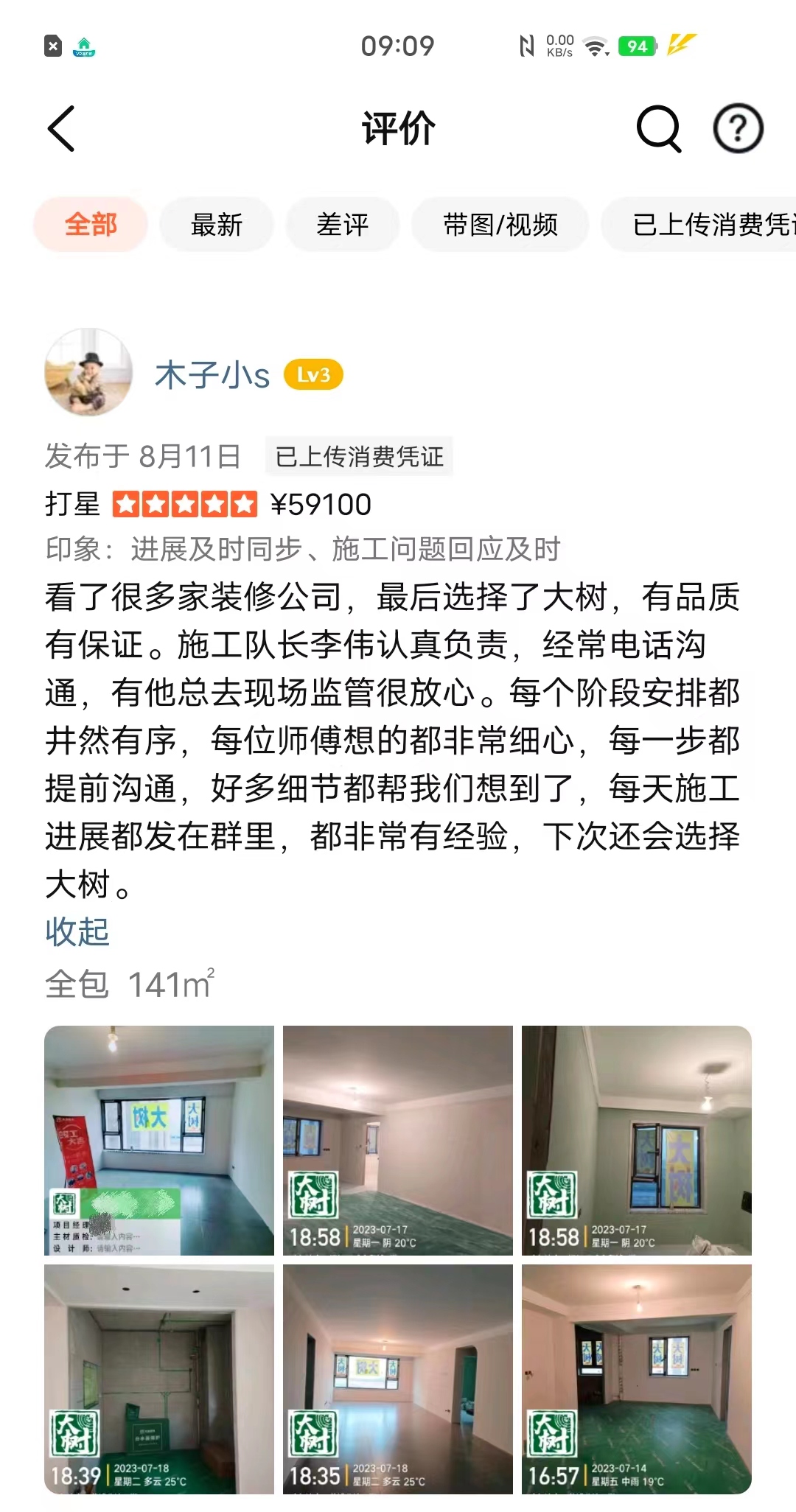Open the photo stamped 18:39
Screen dimensions: 796x1512
coord(159,1379)
